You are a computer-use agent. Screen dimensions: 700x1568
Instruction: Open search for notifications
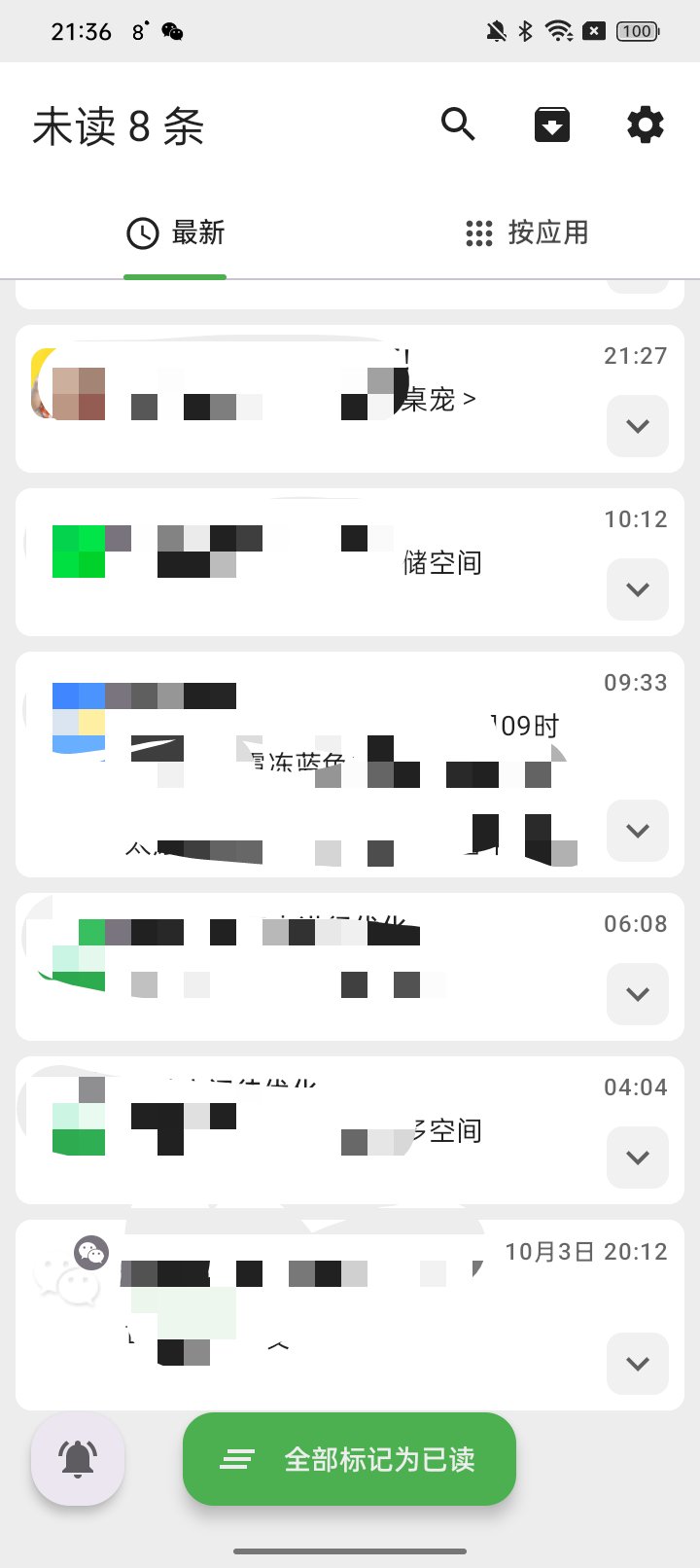[458, 125]
